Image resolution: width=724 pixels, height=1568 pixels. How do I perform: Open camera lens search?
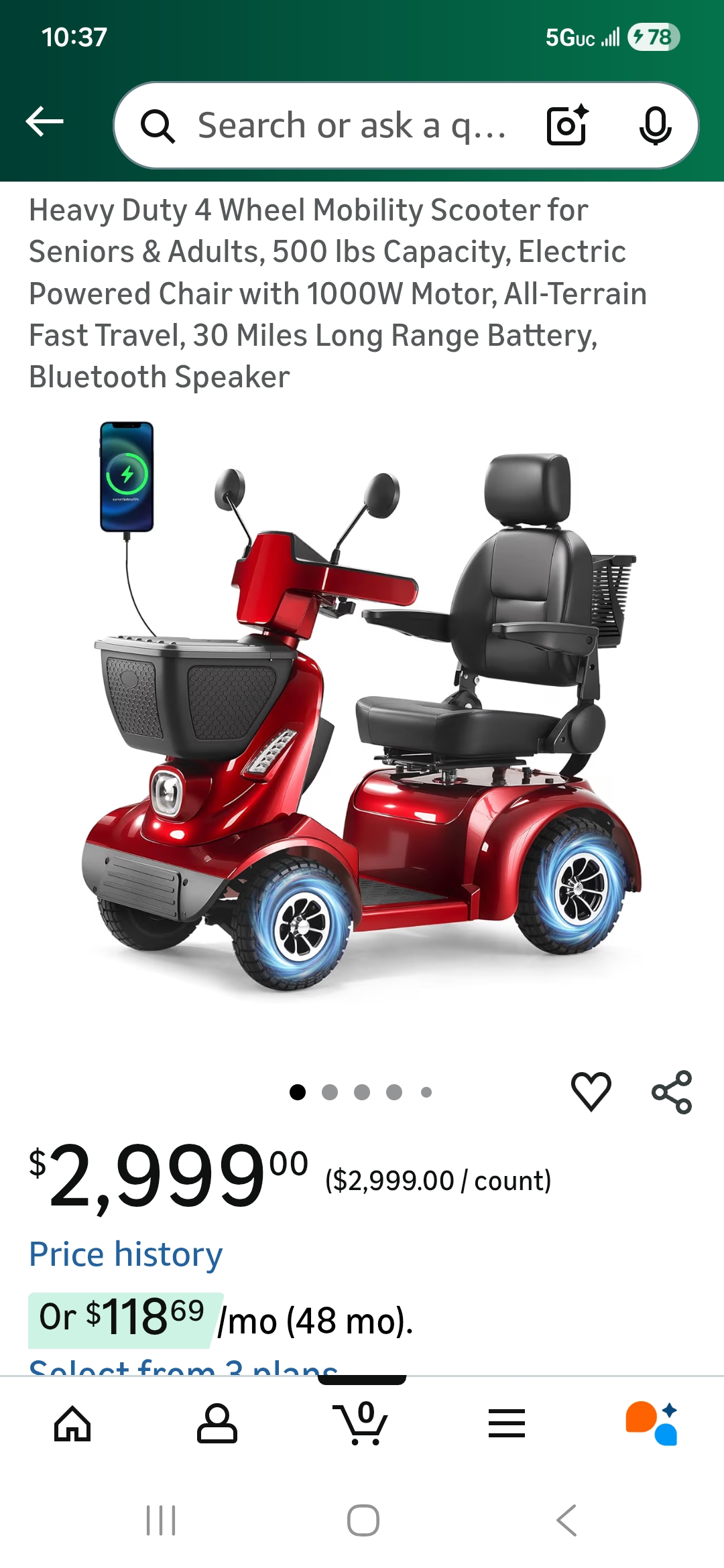568,125
